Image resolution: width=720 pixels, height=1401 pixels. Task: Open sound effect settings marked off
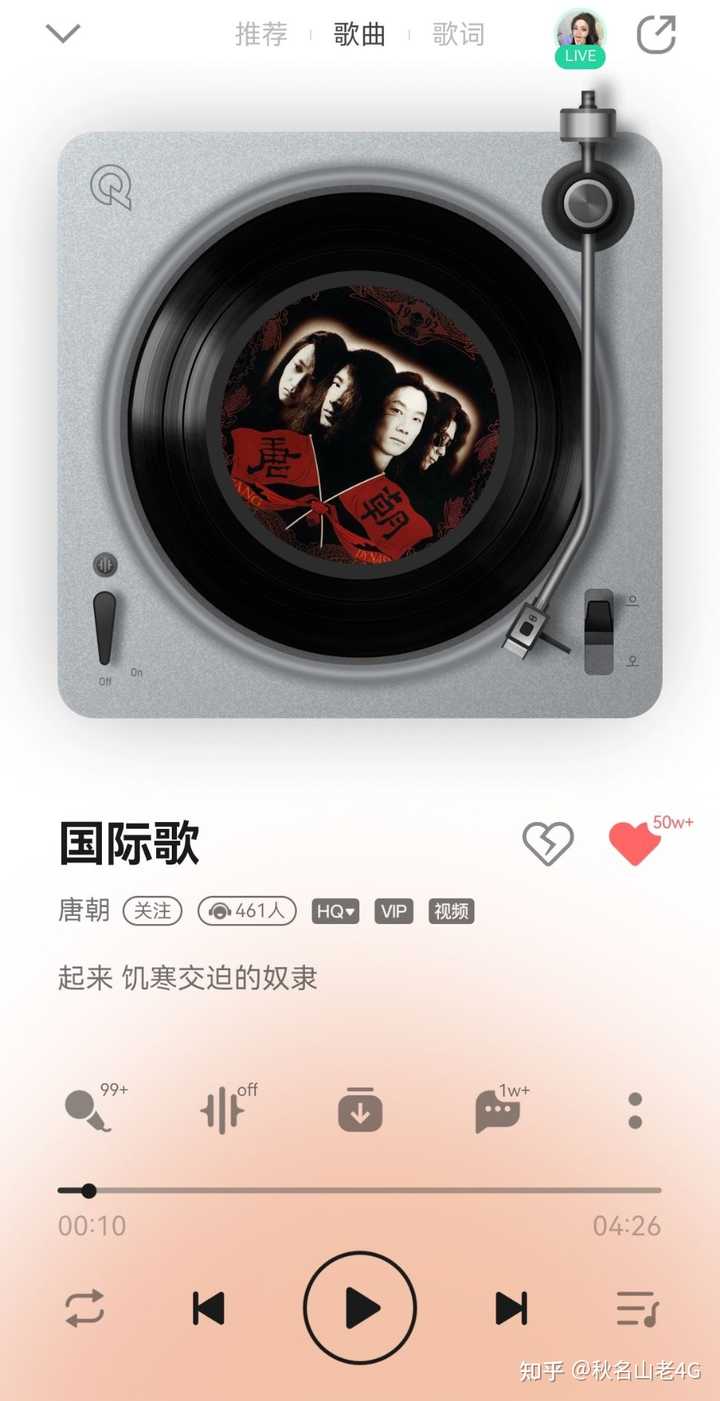tap(223, 1111)
